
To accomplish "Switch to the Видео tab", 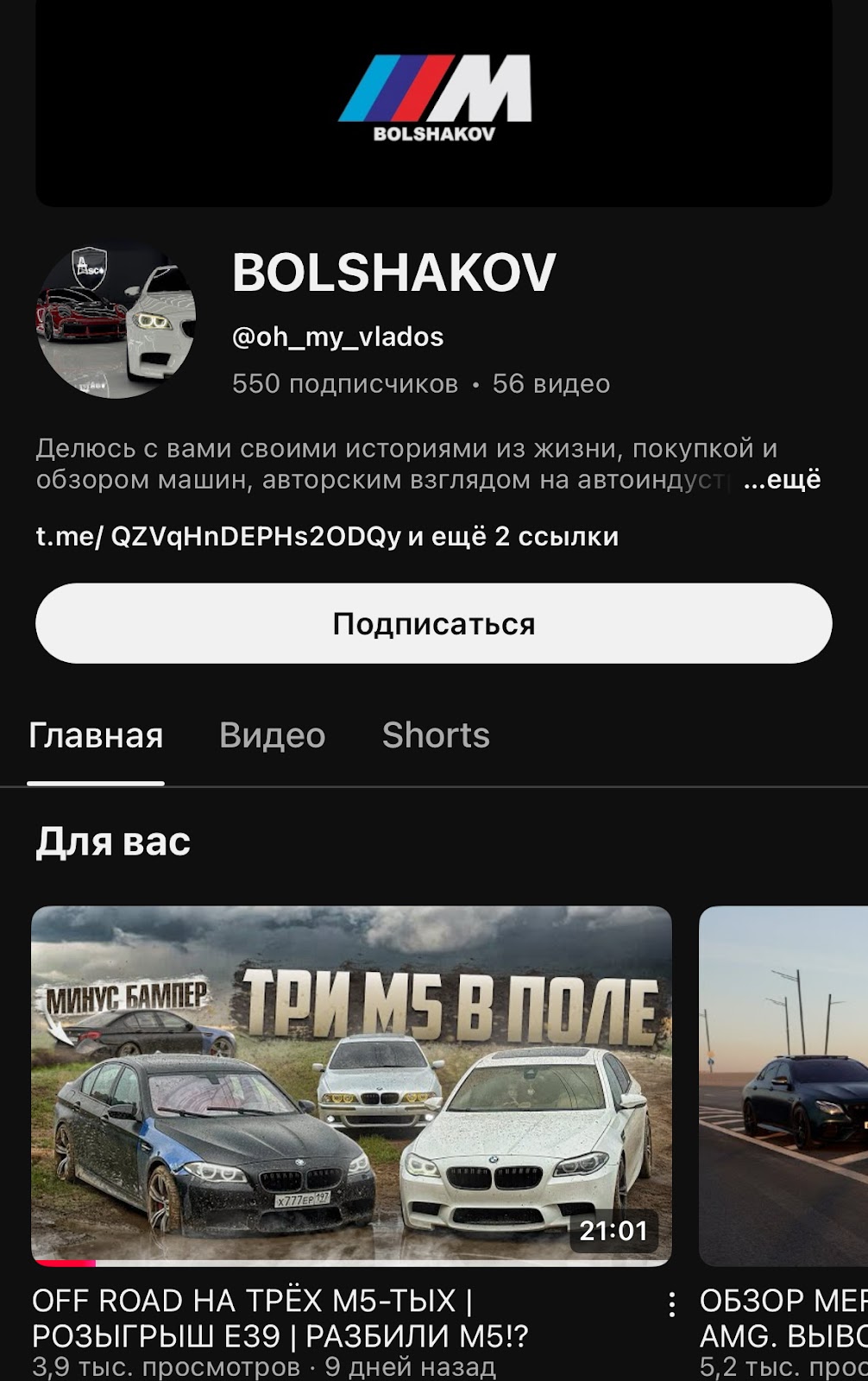I will (x=272, y=735).
